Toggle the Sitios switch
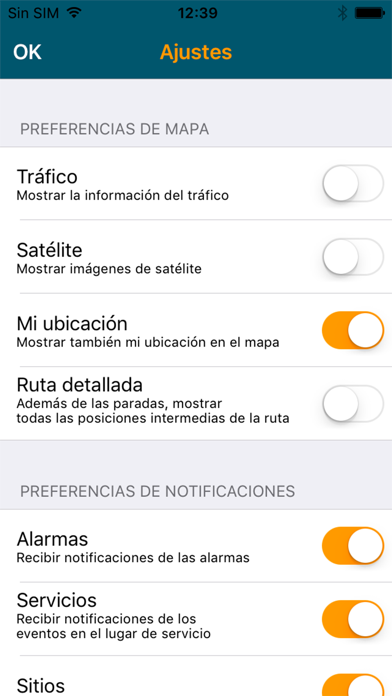 [353, 685]
